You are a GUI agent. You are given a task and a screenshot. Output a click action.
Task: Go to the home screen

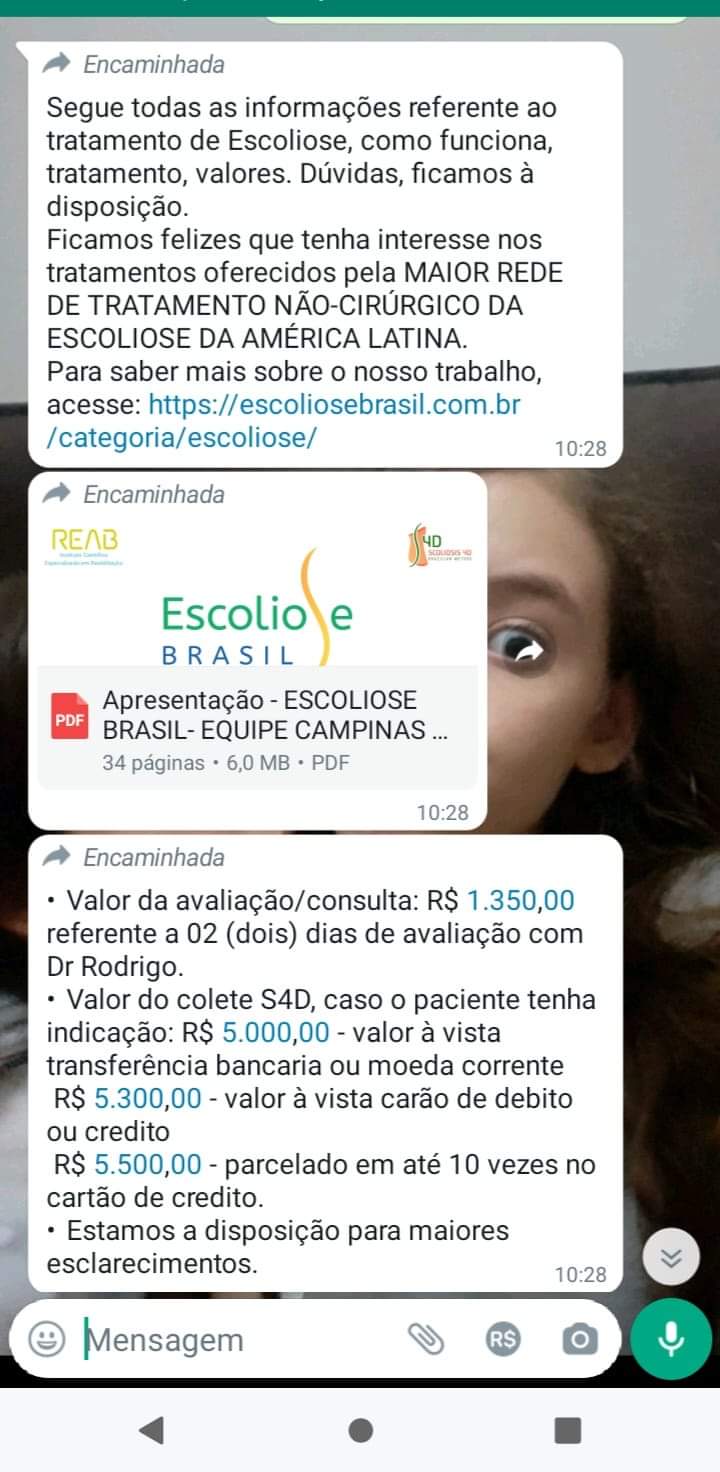361,1430
